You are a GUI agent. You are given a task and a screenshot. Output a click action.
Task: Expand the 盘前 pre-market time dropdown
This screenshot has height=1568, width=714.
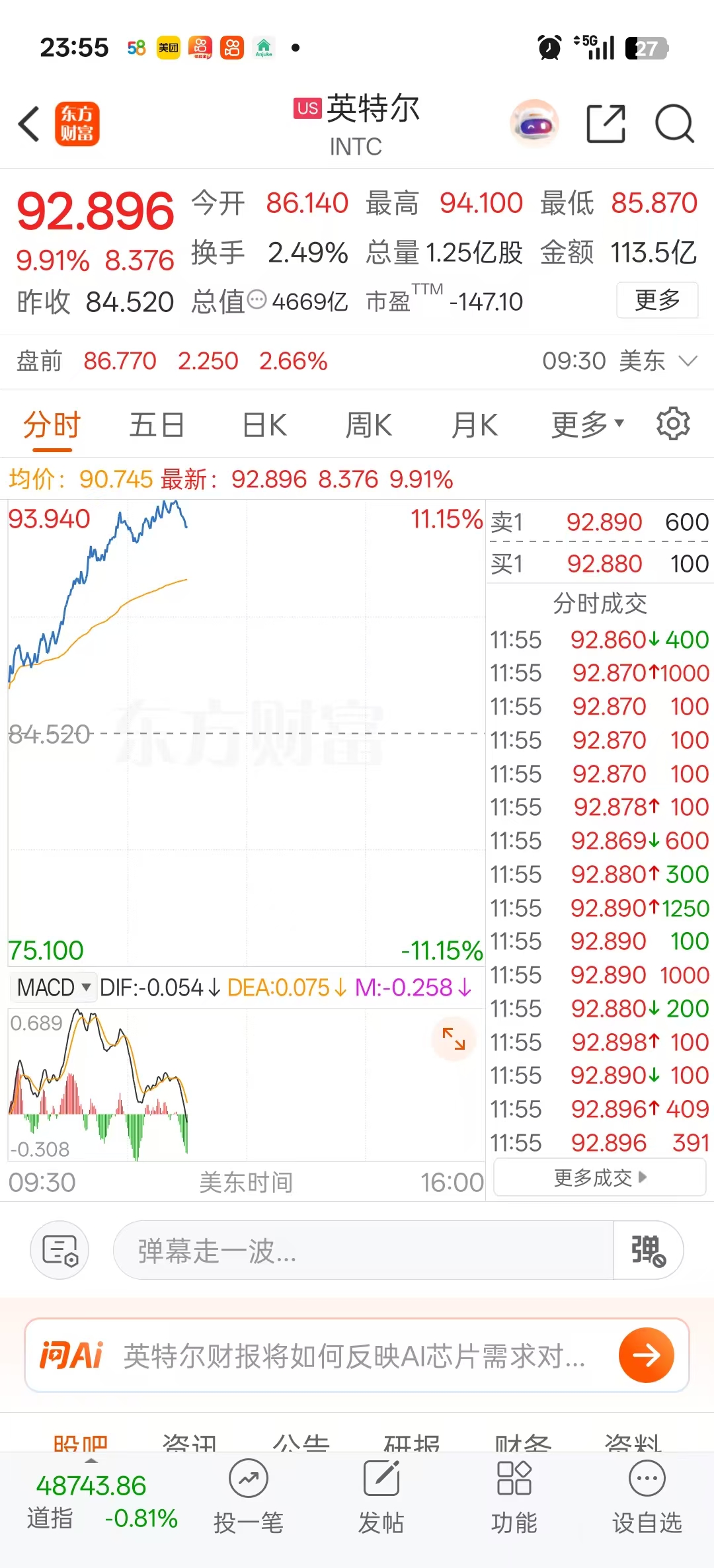(688, 361)
